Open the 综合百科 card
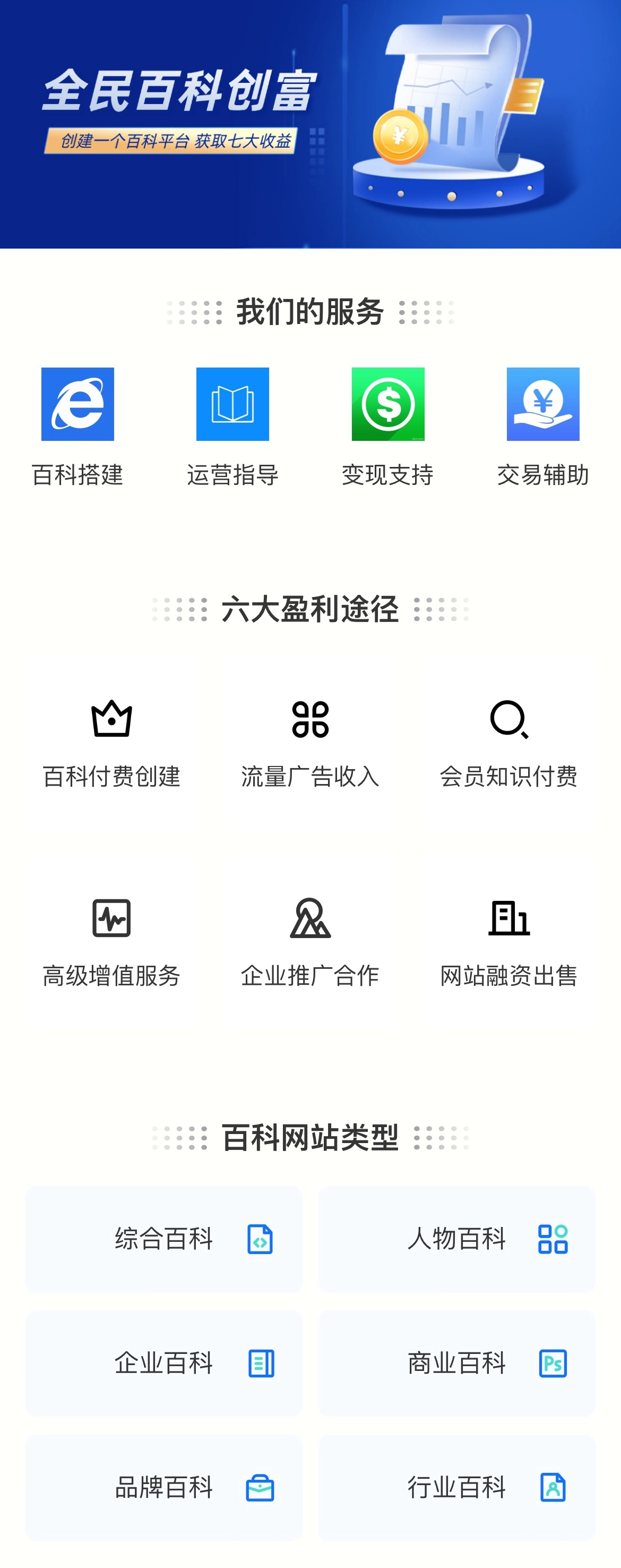Viewport: 621px width, 1568px height. [163, 1239]
